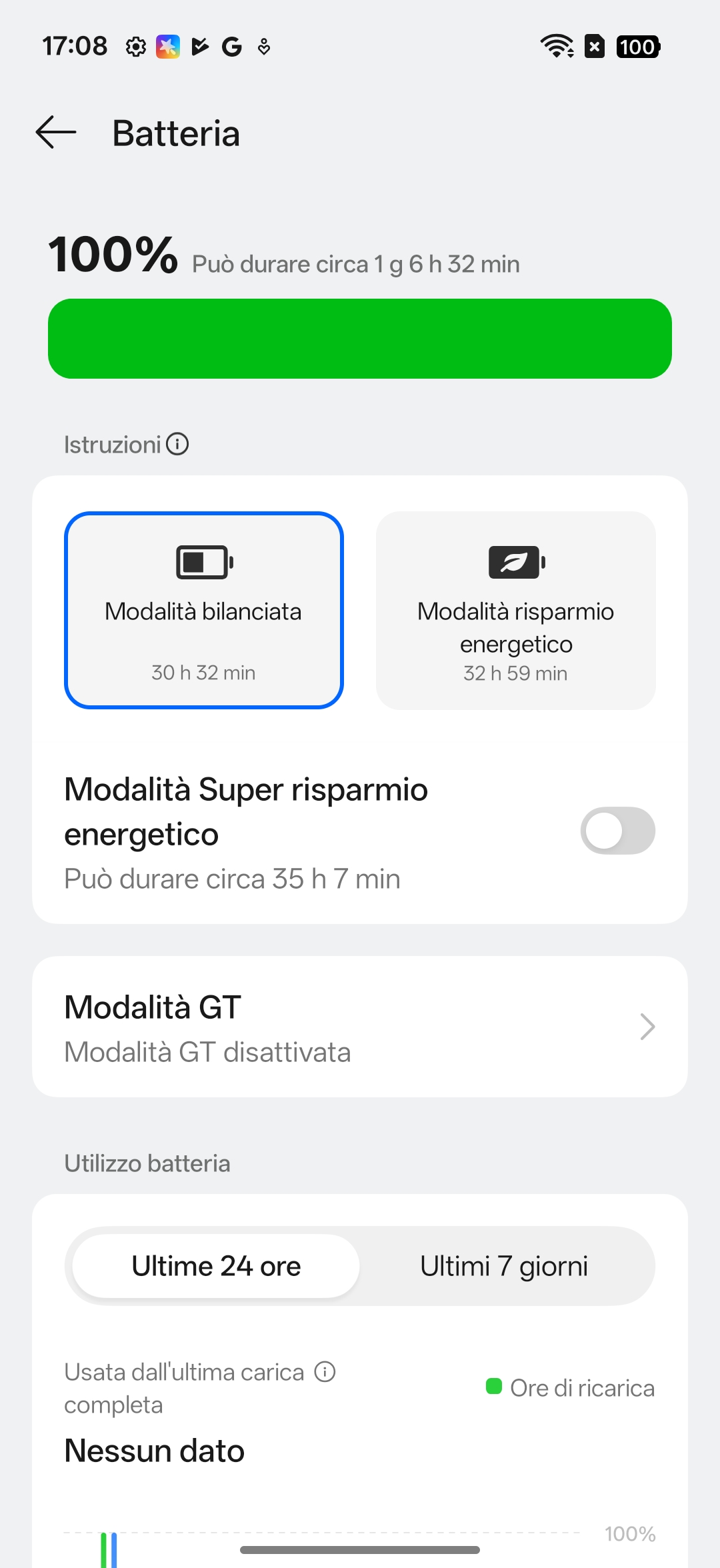Select Modalità bilanciata
This screenshot has width=720, height=1568.
203,610
